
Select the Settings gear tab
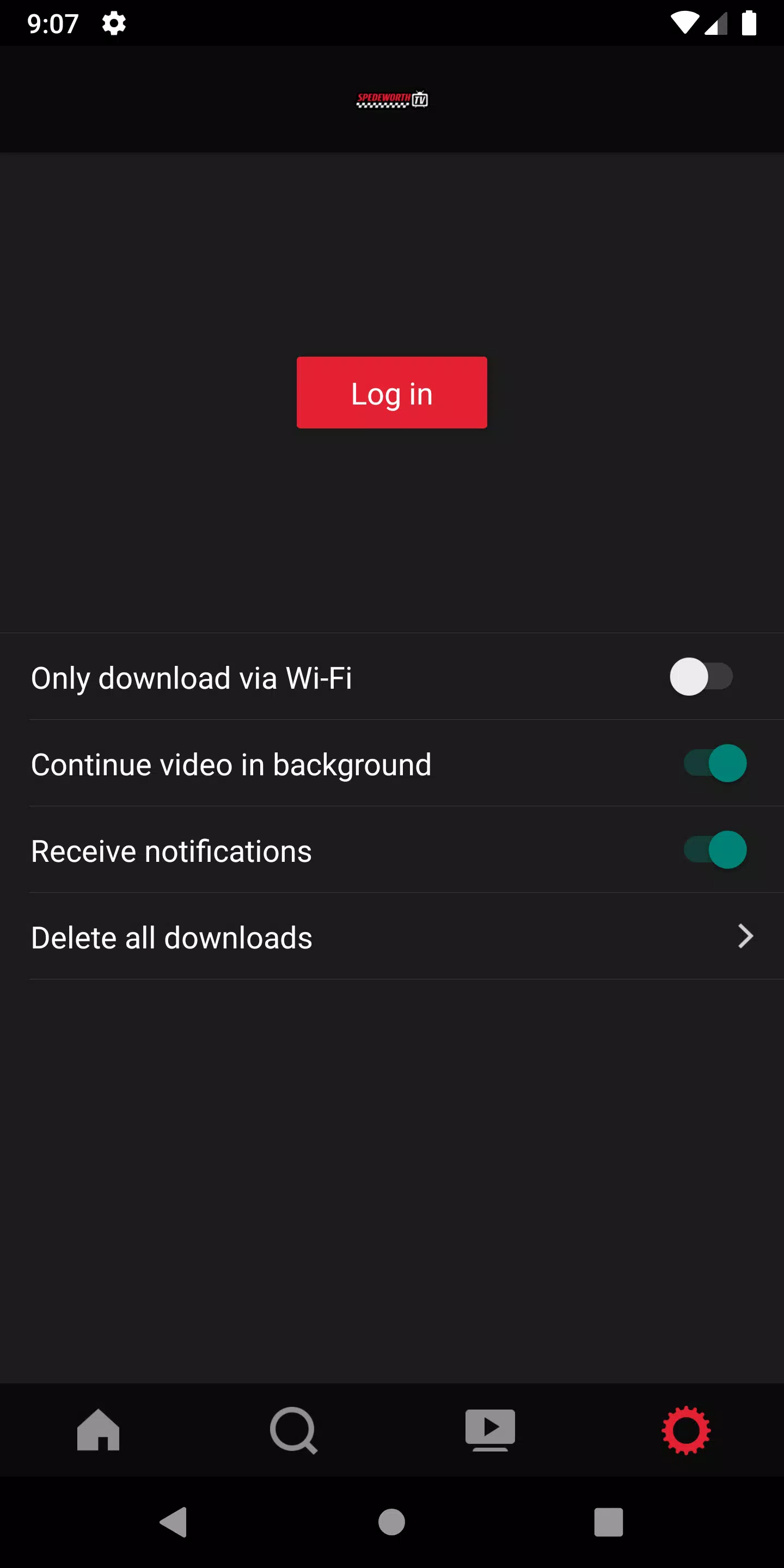click(686, 1430)
